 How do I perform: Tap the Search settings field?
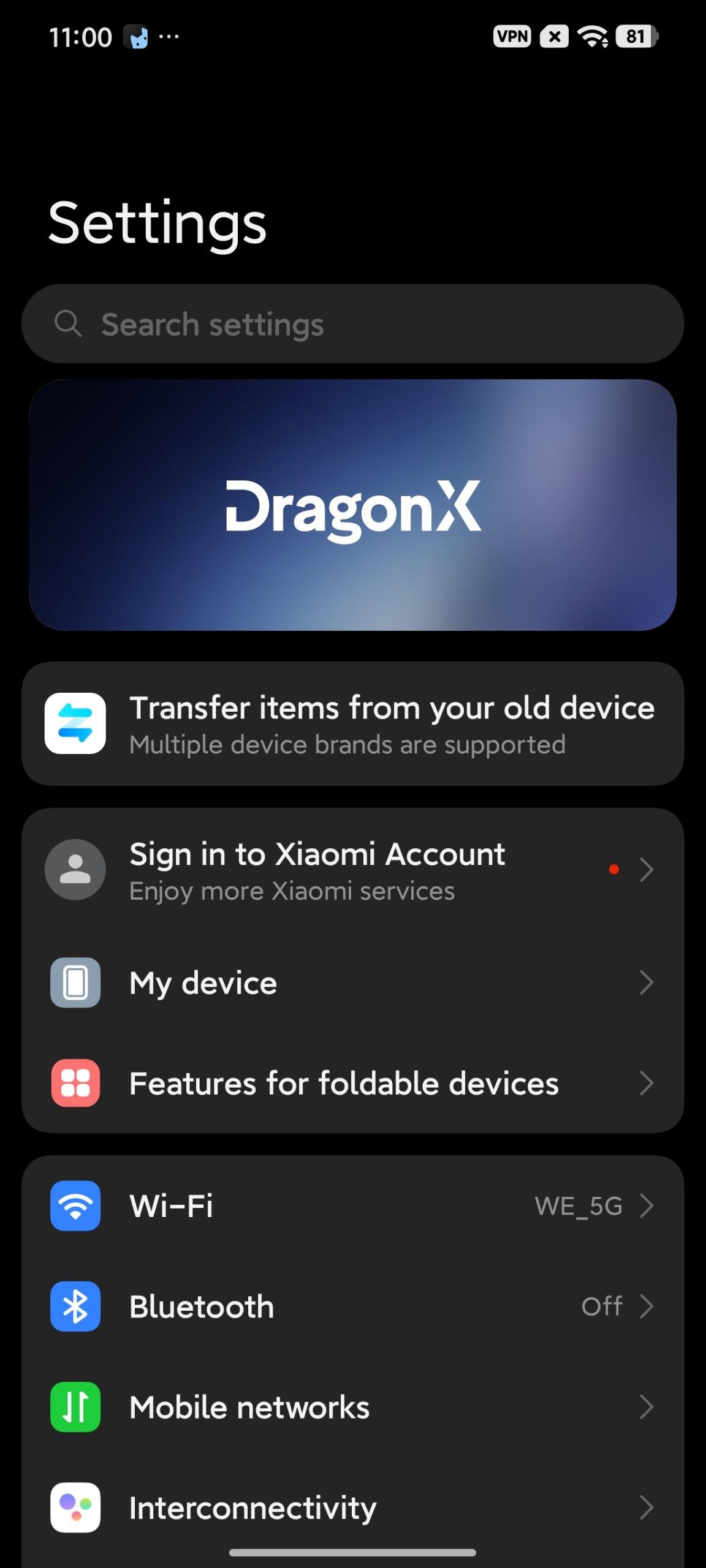tap(352, 323)
